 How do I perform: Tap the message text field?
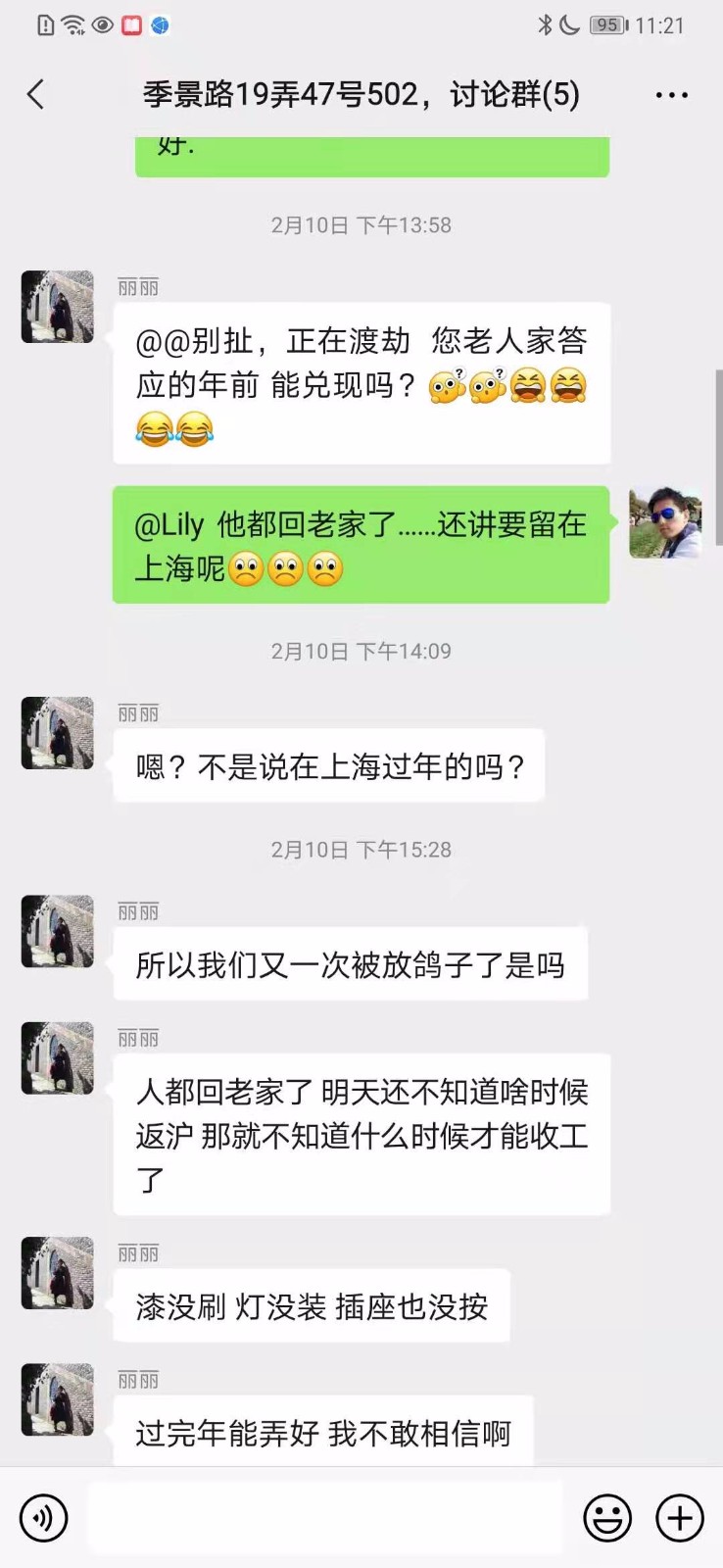click(x=324, y=1518)
